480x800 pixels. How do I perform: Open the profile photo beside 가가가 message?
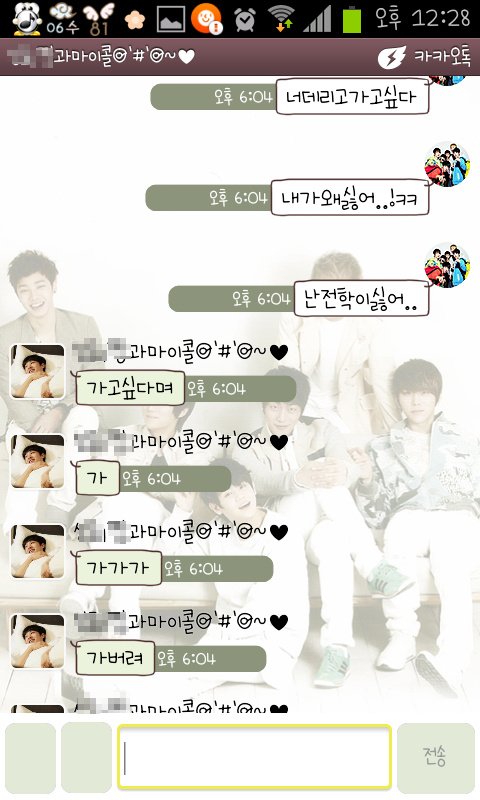38,552
